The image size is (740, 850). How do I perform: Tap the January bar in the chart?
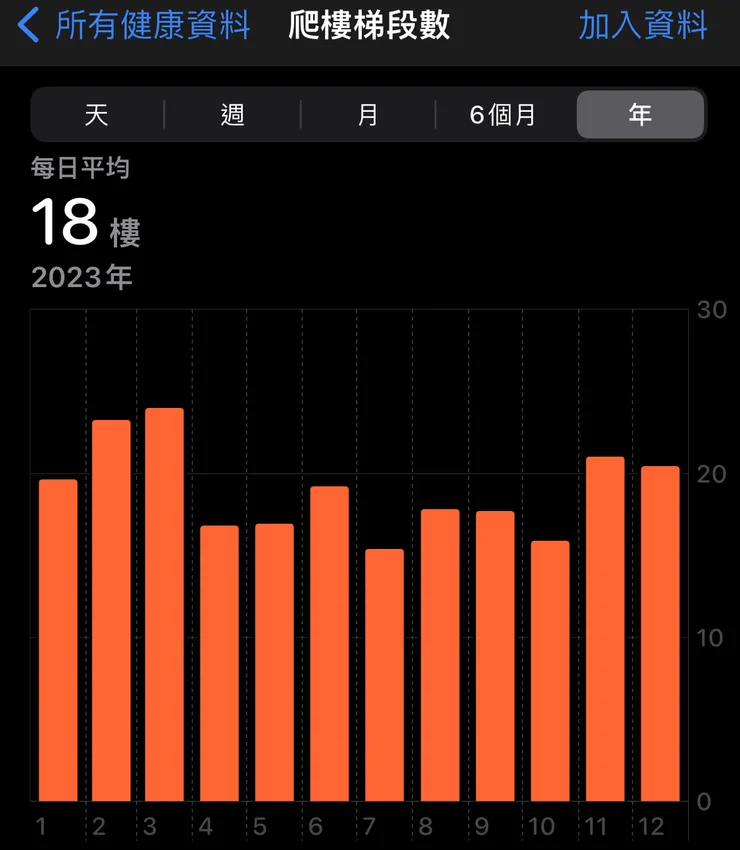(x=56, y=640)
